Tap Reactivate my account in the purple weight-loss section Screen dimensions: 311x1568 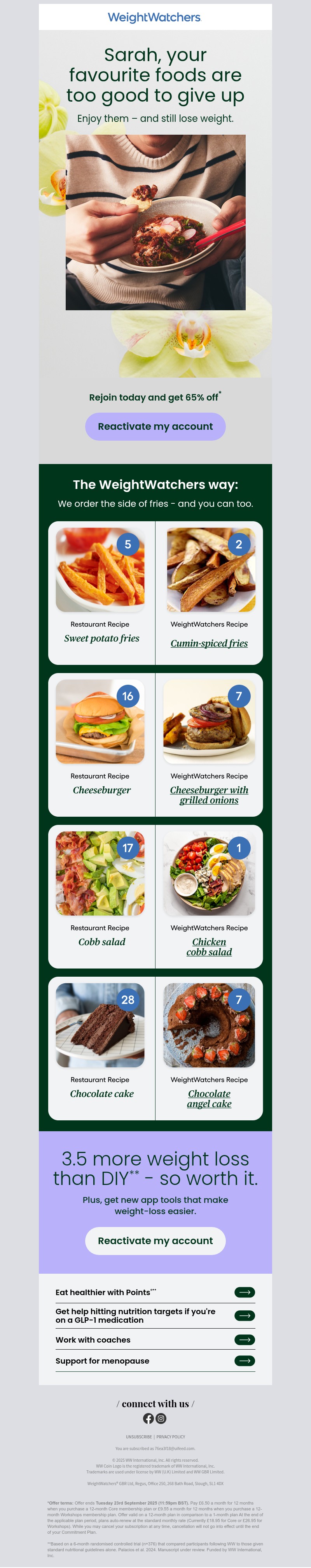point(155,1241)
